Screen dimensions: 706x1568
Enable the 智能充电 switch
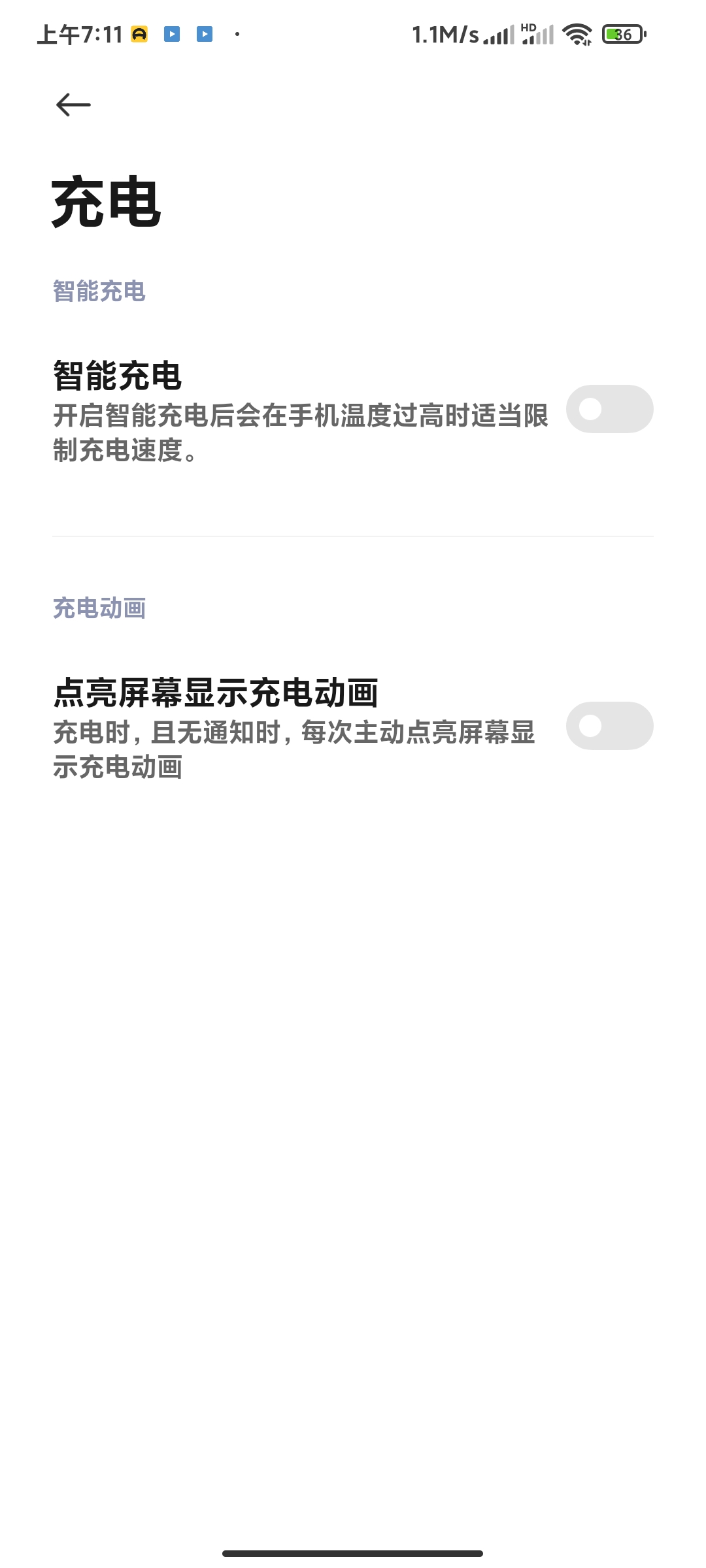[x=609, y=409]
